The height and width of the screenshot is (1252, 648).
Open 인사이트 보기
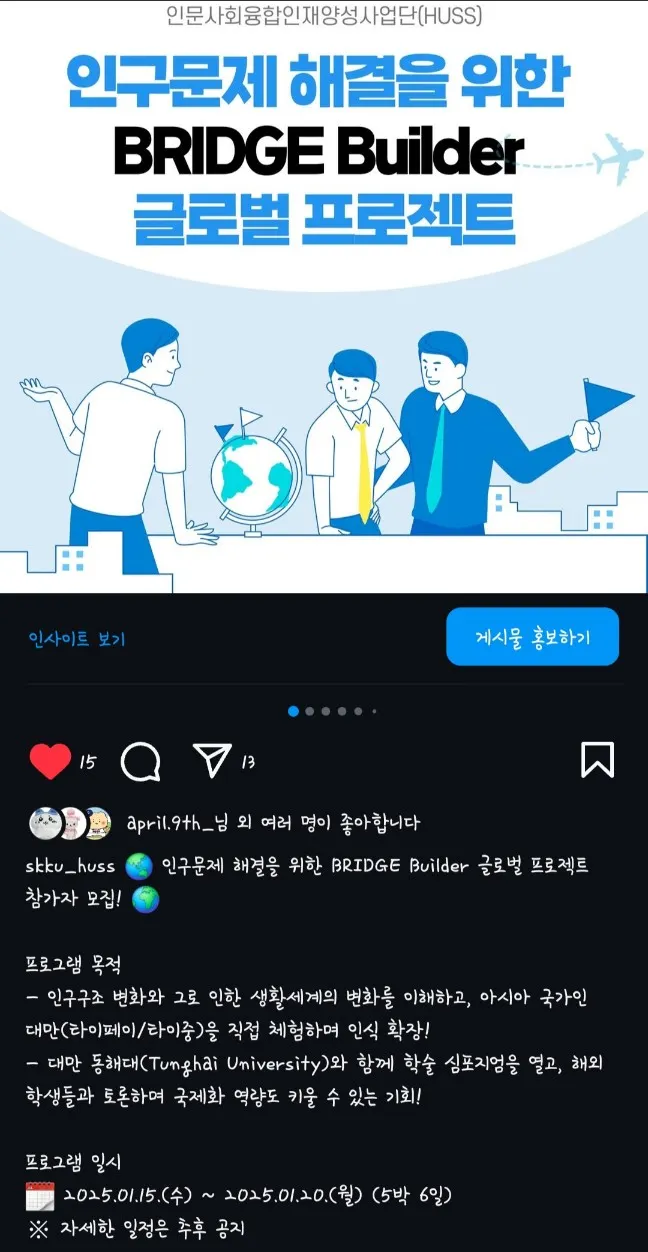[77, 639]
